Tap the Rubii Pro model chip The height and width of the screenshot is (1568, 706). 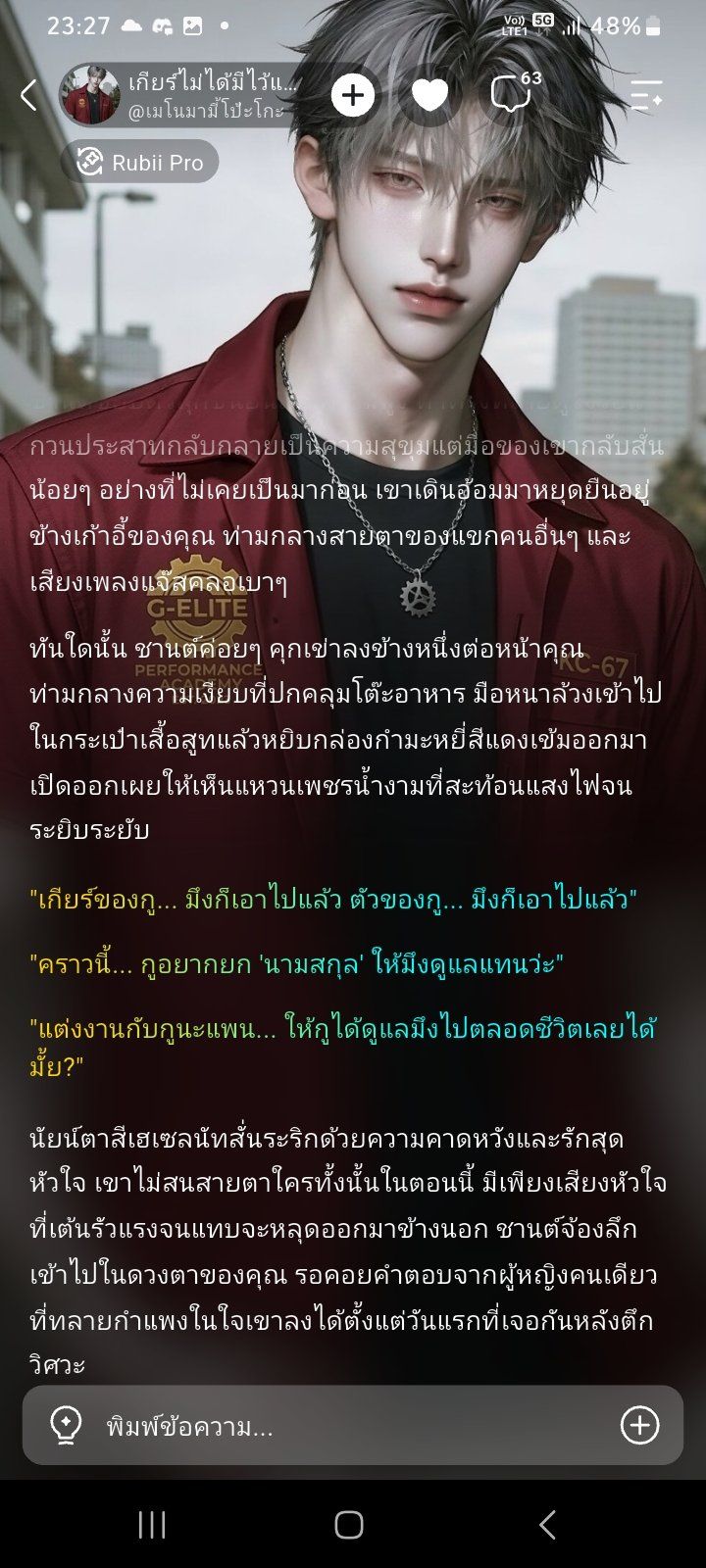[x=139, y=162]
